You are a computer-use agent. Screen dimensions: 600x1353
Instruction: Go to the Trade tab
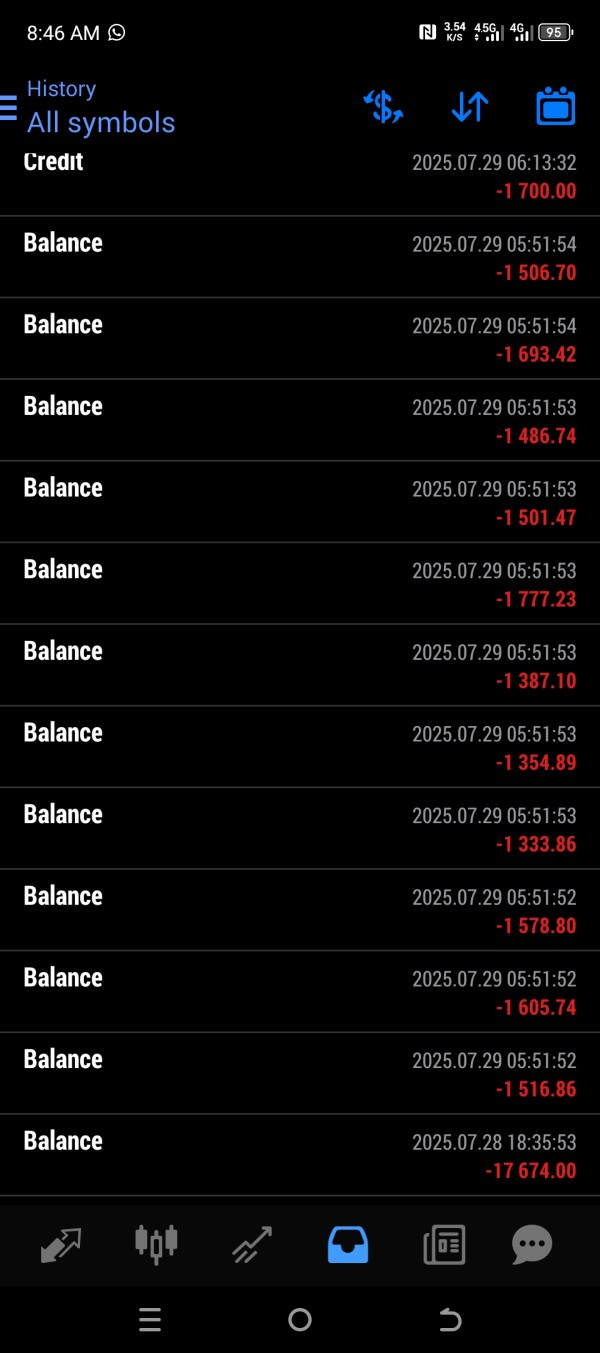(252, 1245)
